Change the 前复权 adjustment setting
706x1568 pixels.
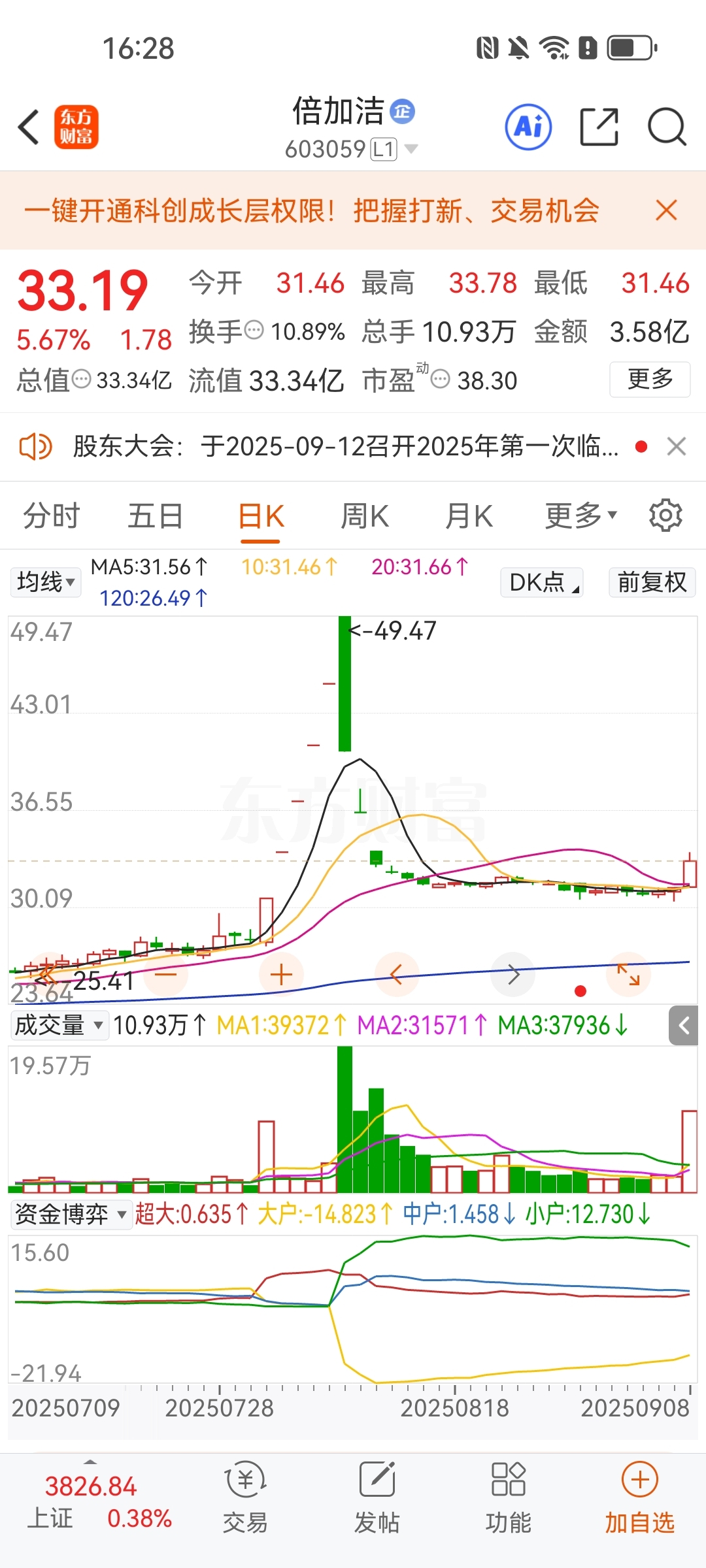(x=652, y=581)
